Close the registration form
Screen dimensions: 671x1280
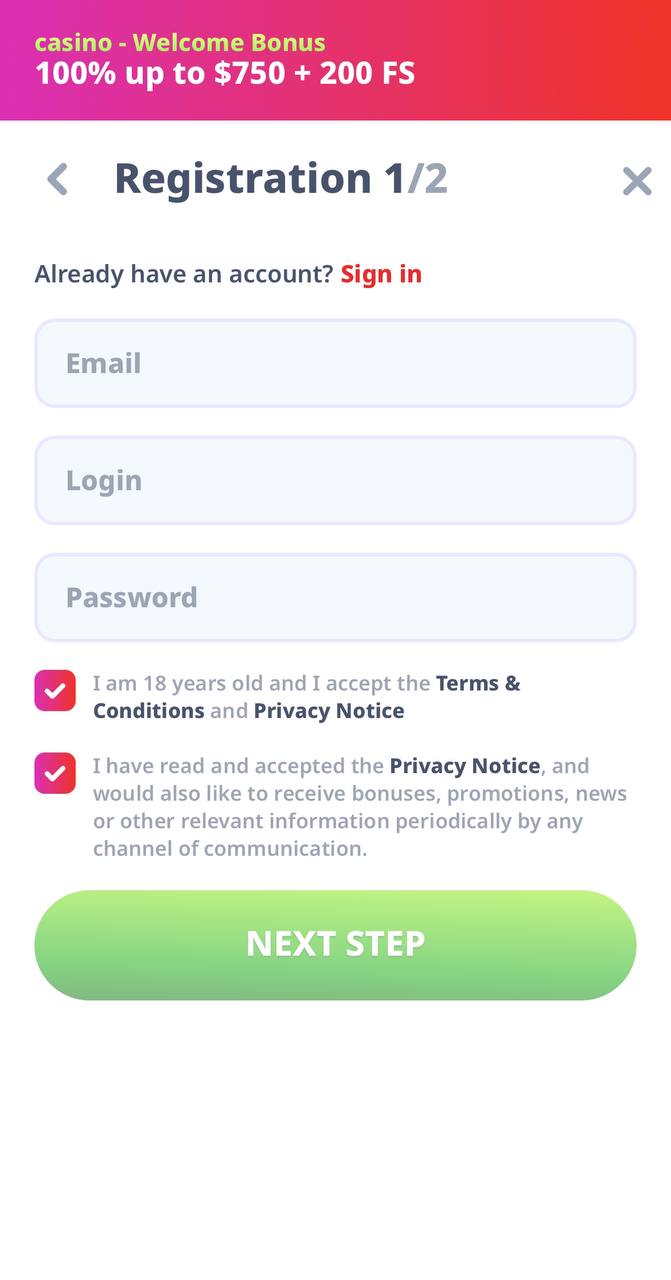[x=637, y=181]
